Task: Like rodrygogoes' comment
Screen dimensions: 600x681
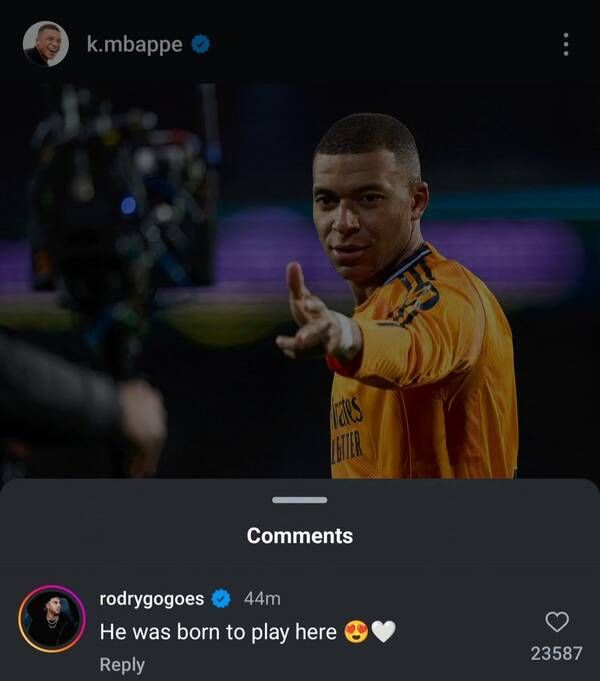Action: [557, 622]
